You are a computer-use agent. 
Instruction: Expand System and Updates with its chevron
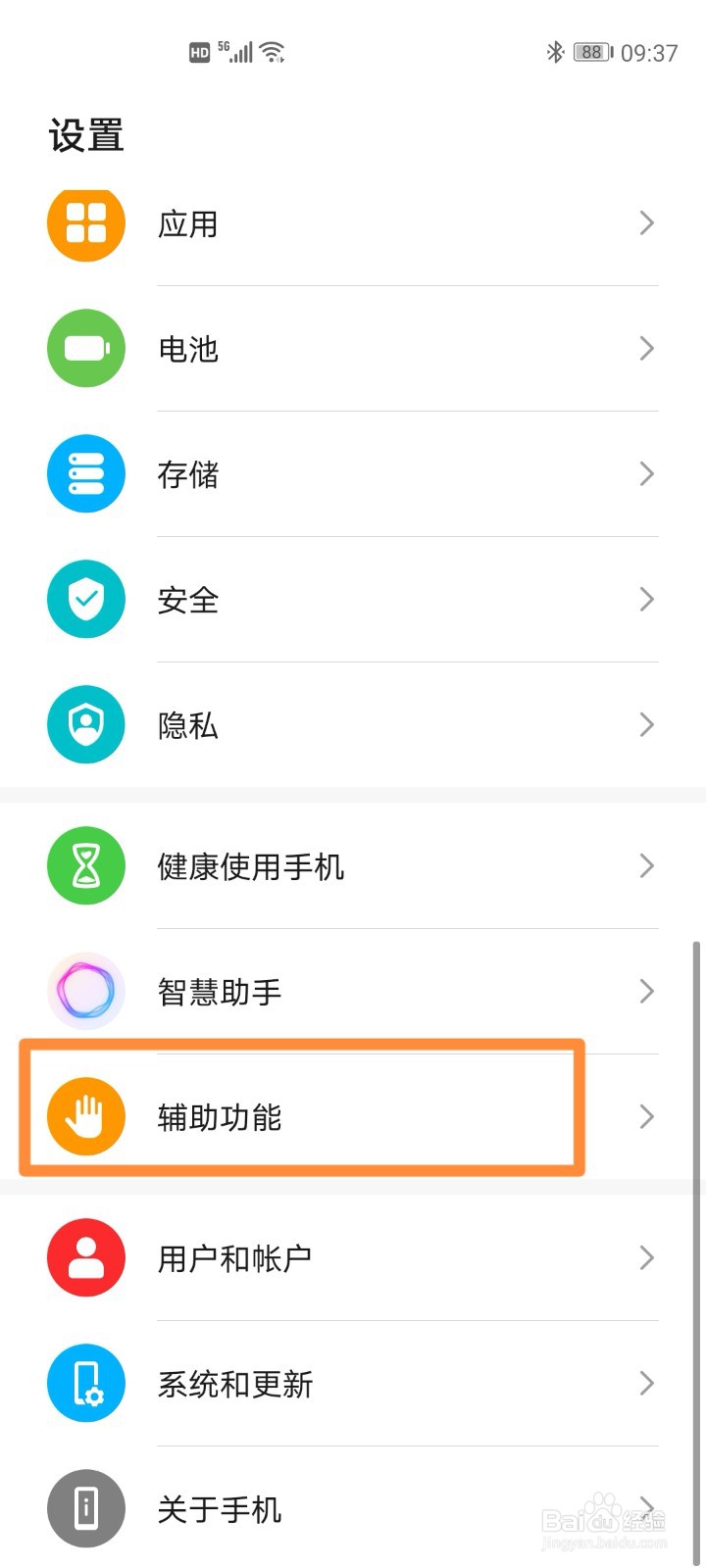click(646, 1383)
